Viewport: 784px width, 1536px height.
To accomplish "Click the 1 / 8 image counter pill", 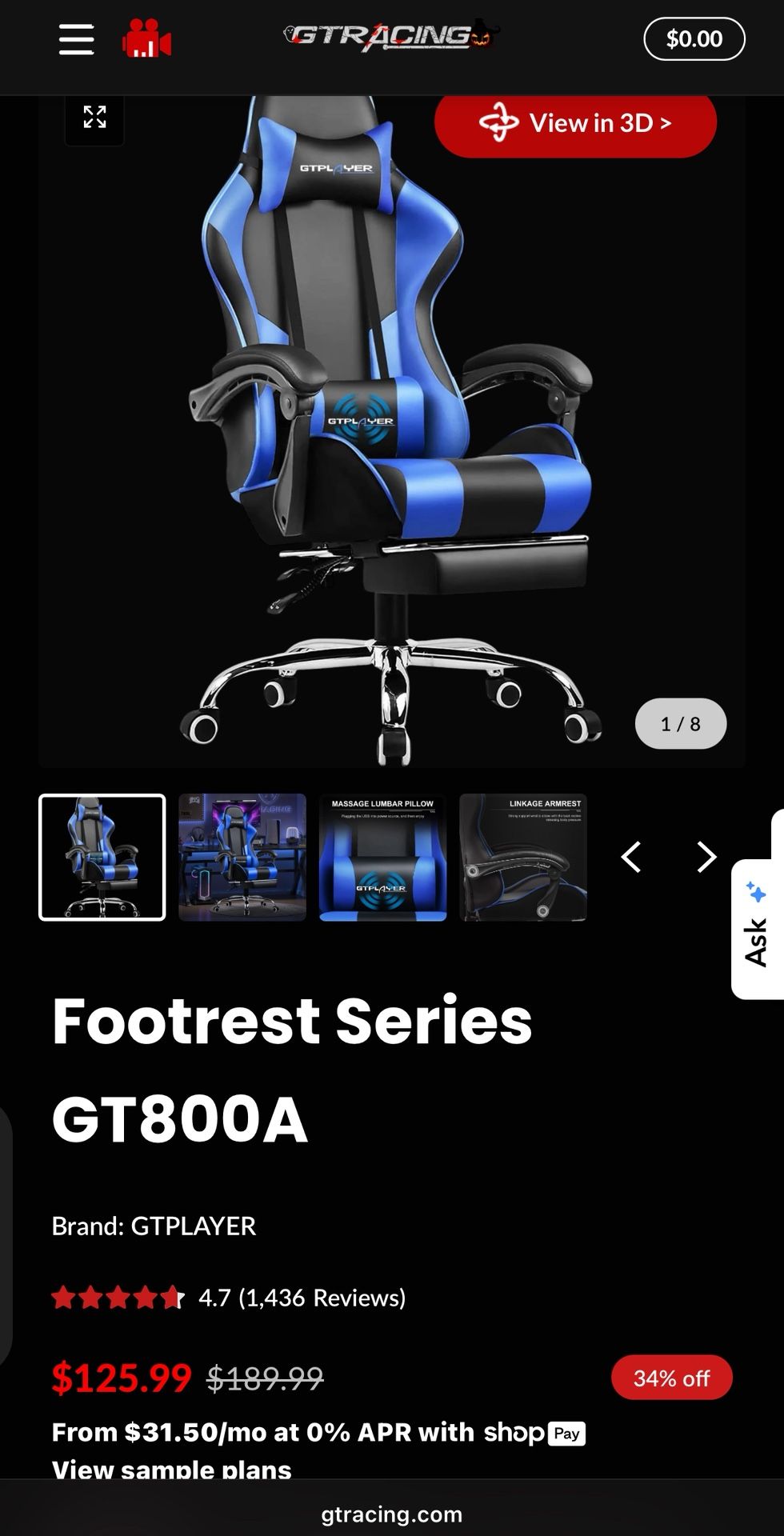I will coord(680,723).
